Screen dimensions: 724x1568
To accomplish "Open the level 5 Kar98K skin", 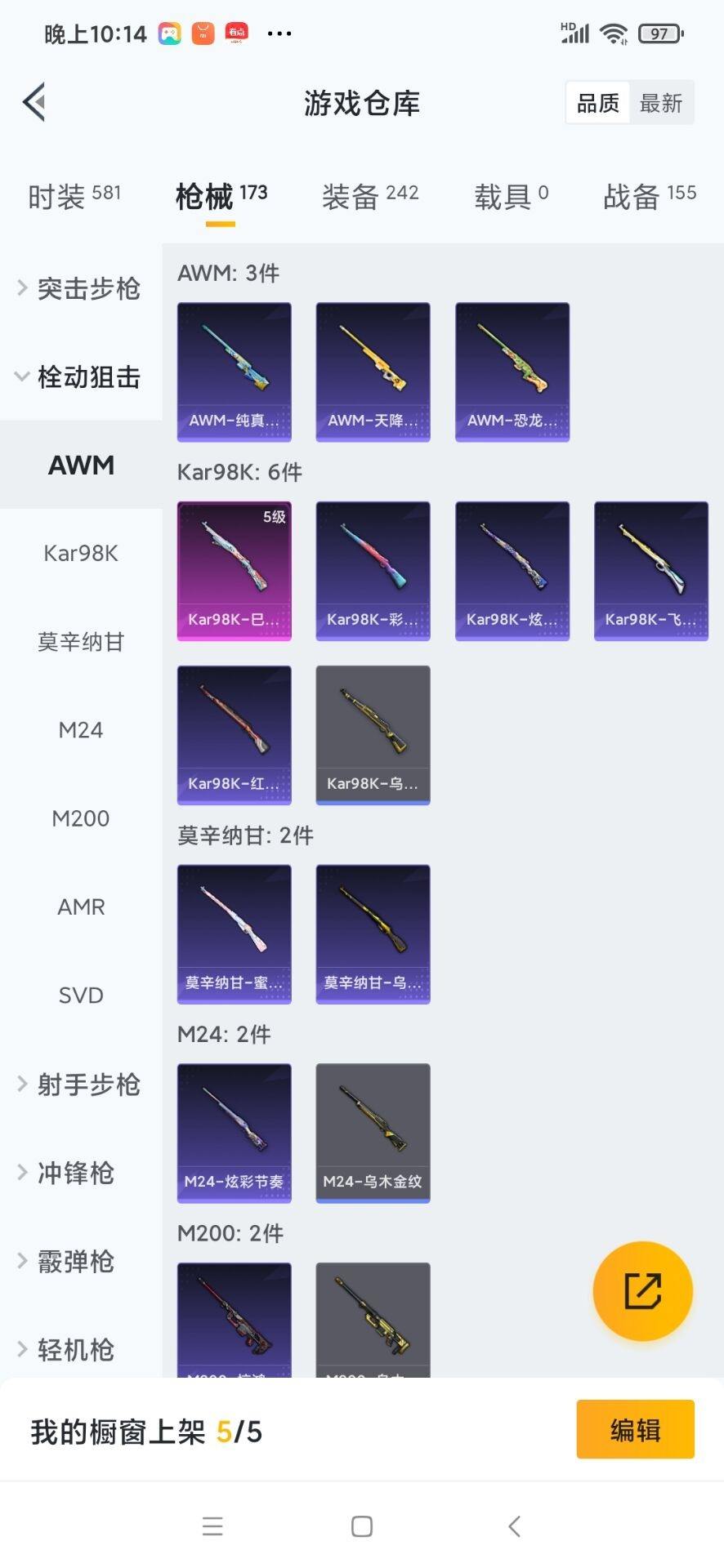I will coord(235,571).
